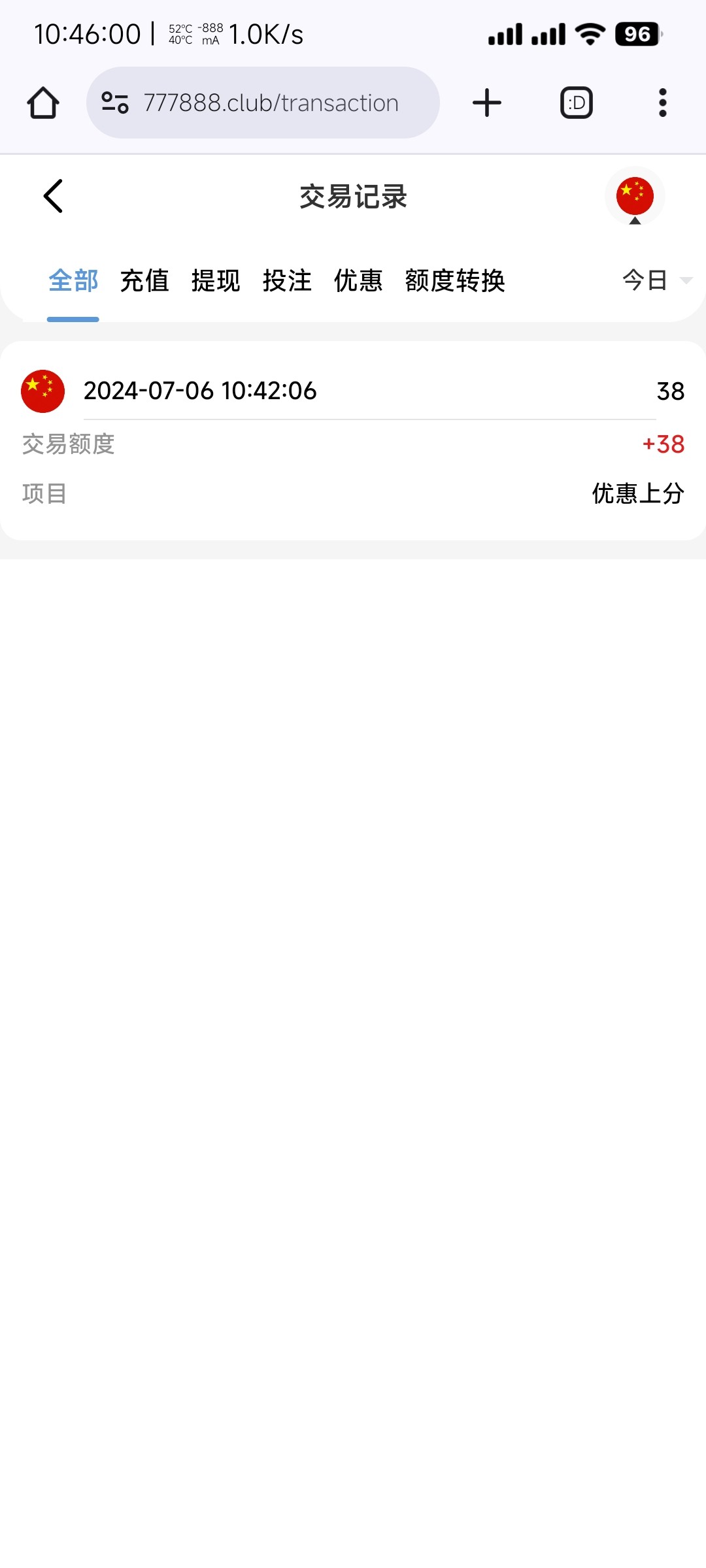Tap the browser home button
Image resolution: width=706 pixels, height=1568 pixels.
pos(43,103)
